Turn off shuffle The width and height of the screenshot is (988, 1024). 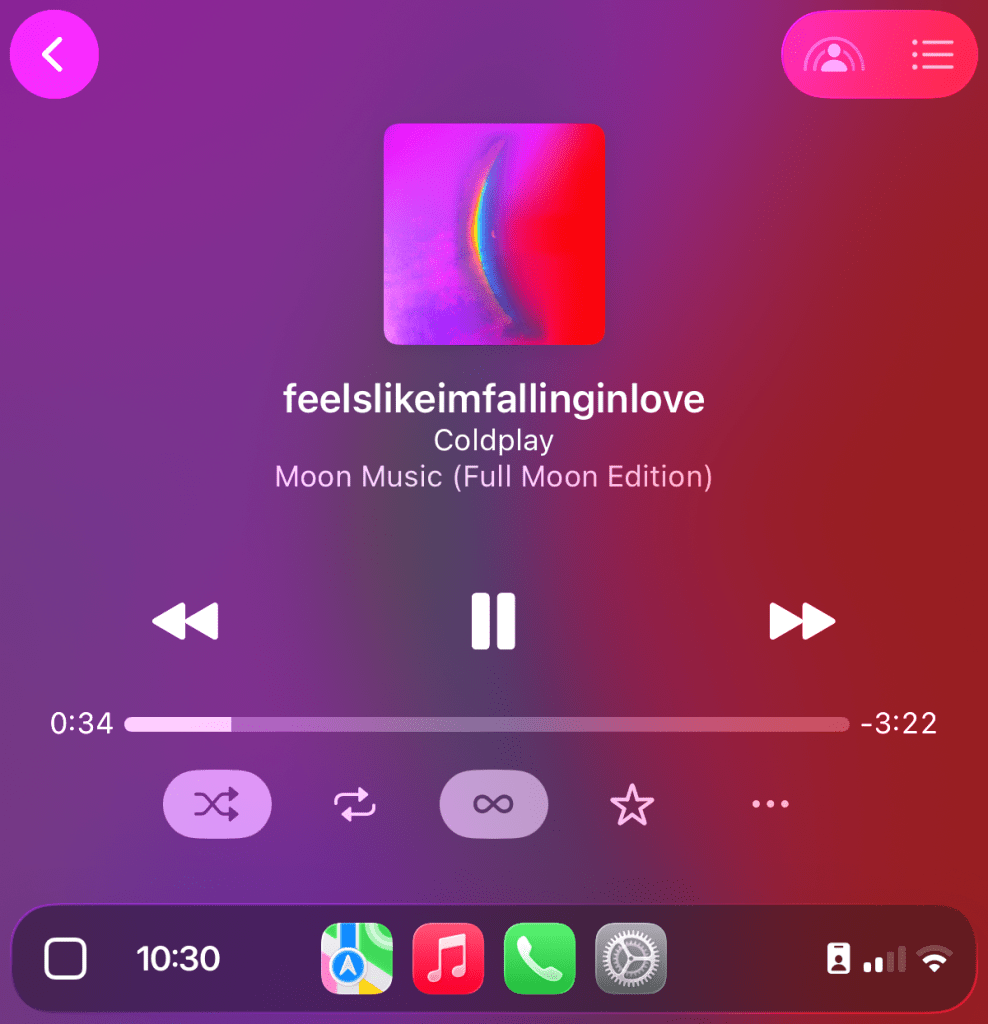(217, 803)
